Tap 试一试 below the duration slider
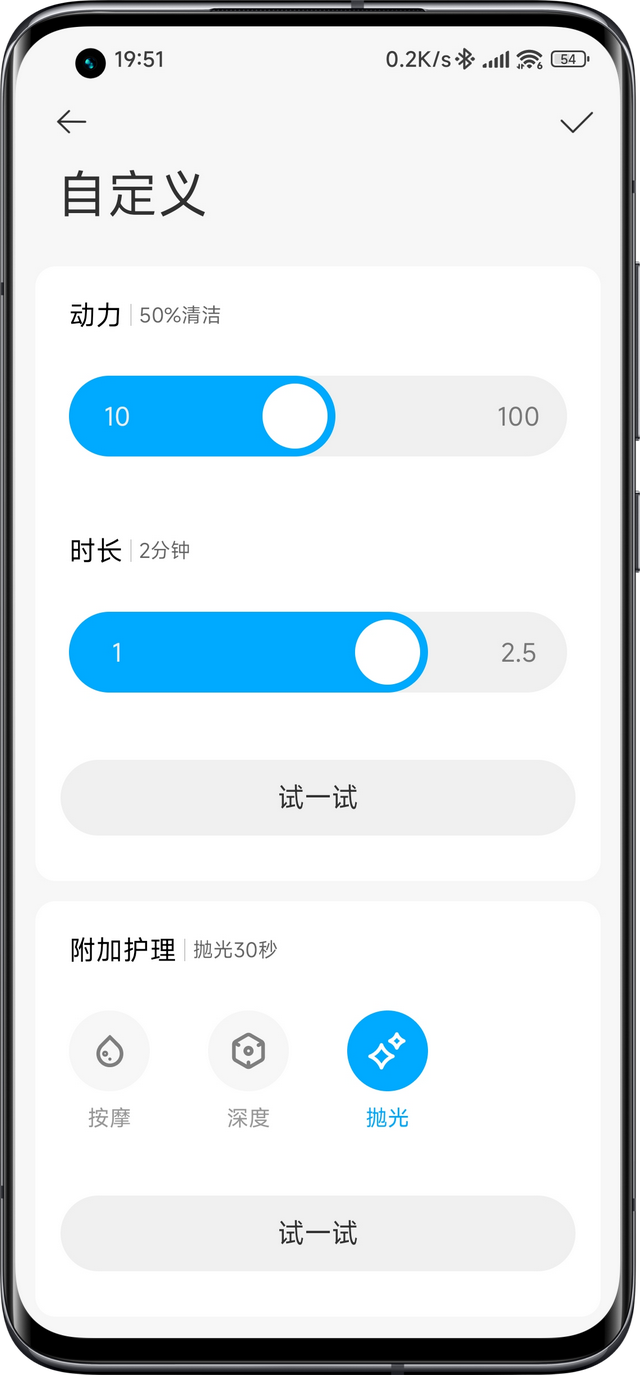Screen dimensions: 640x1375 [x=318, y=798]
